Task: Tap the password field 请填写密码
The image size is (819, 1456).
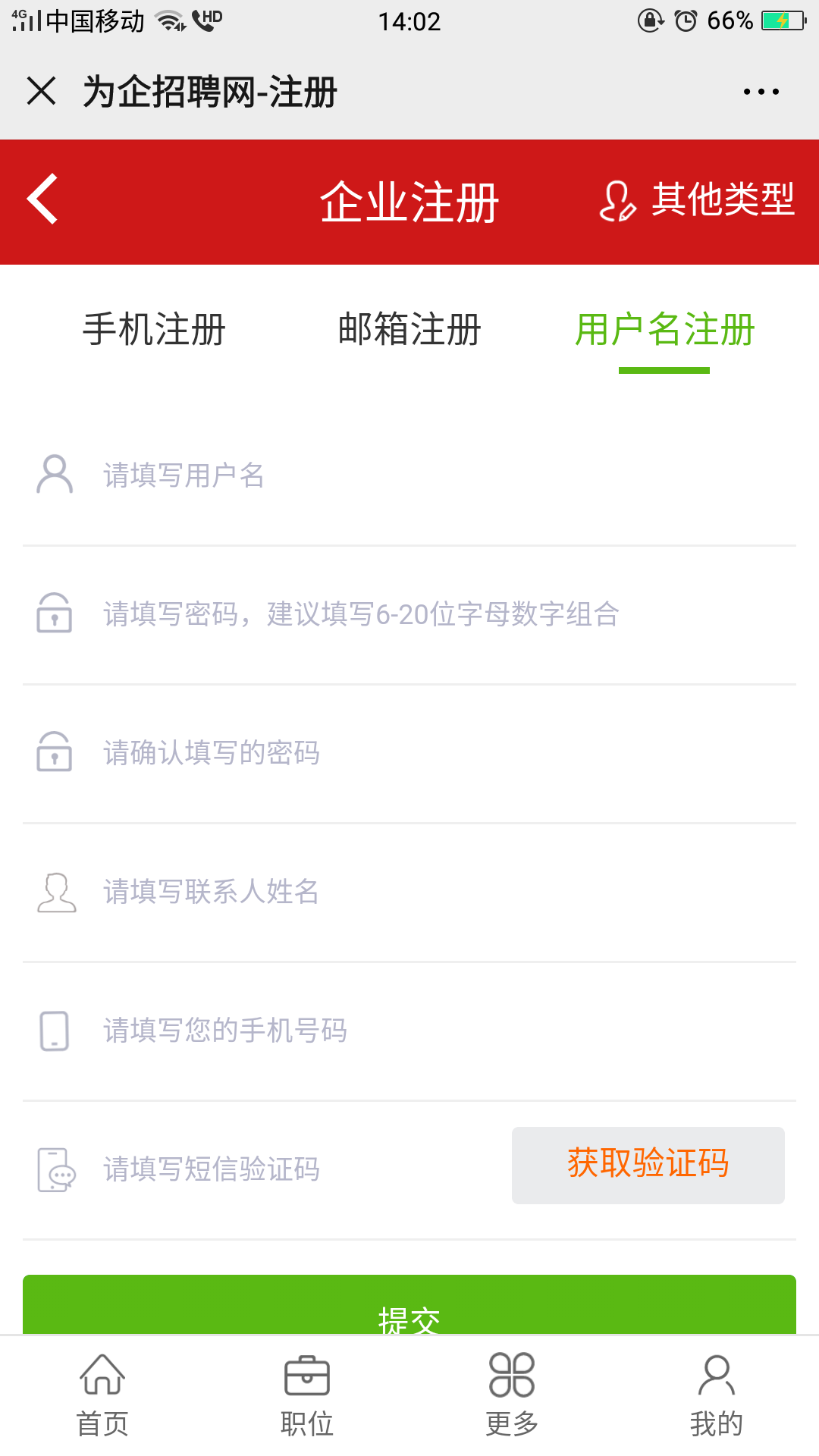Action: point(409,615)
